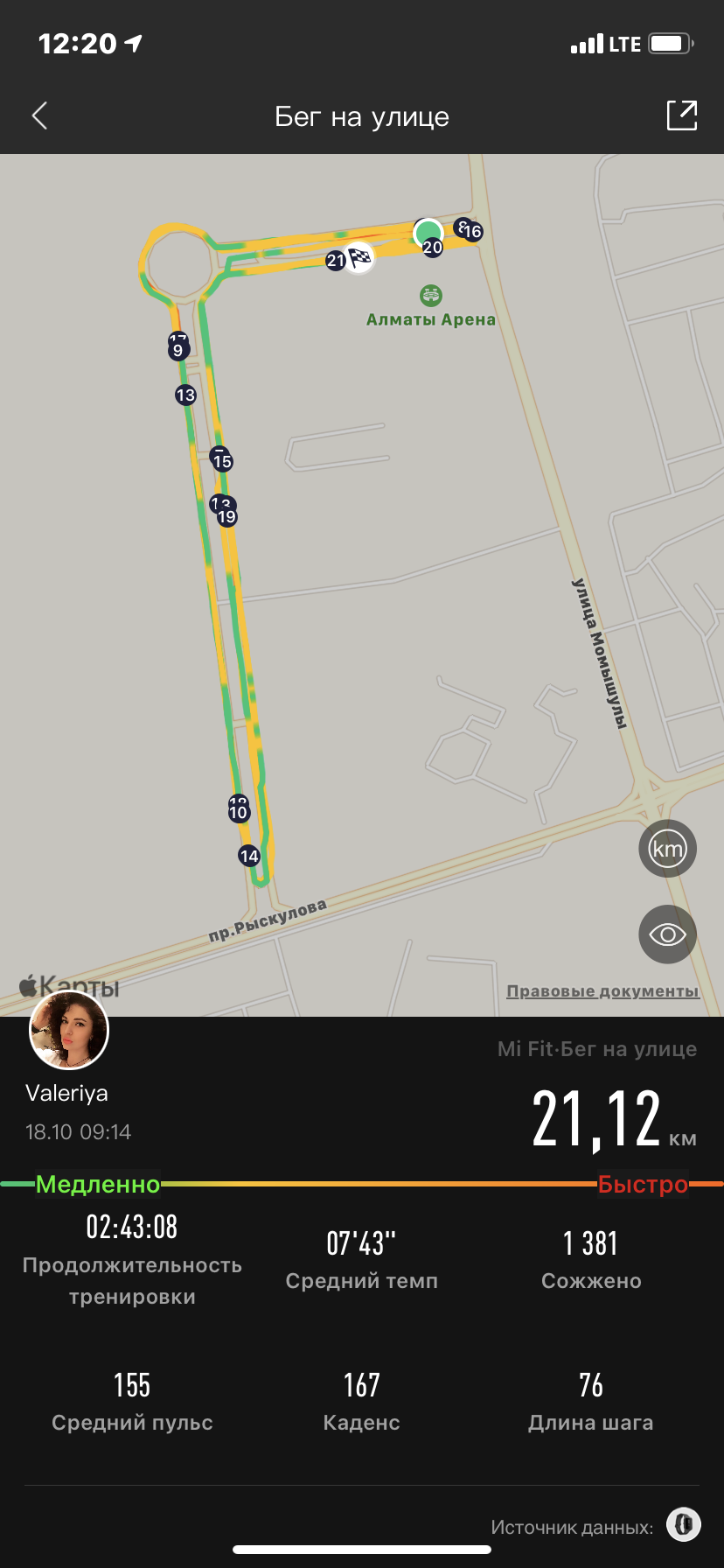This screenshot has height=1568, width=724.
Task: Open the Алматы Арена place marker
Action: point(430,295)
